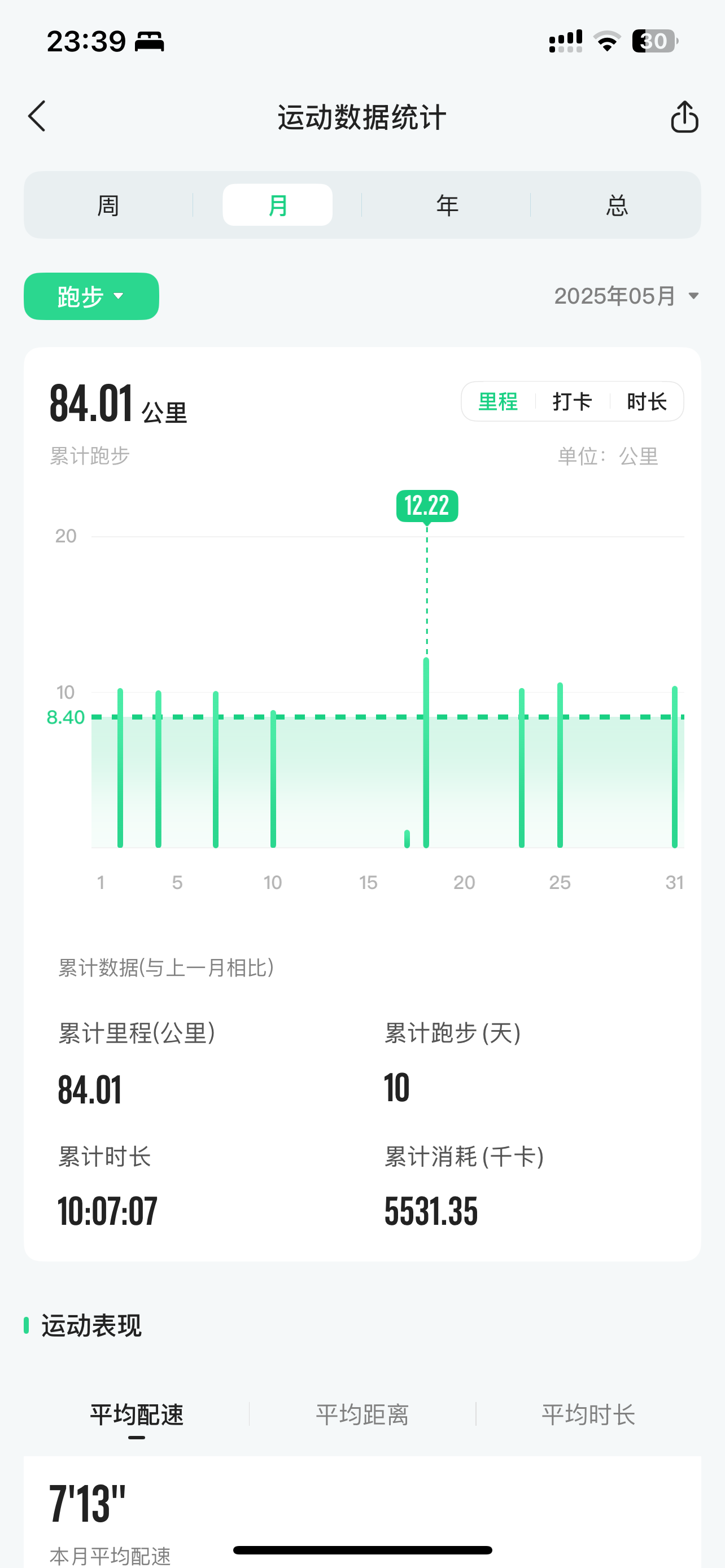Switch chart to 打卡
Screen dimensions: 725x1568
572,402
